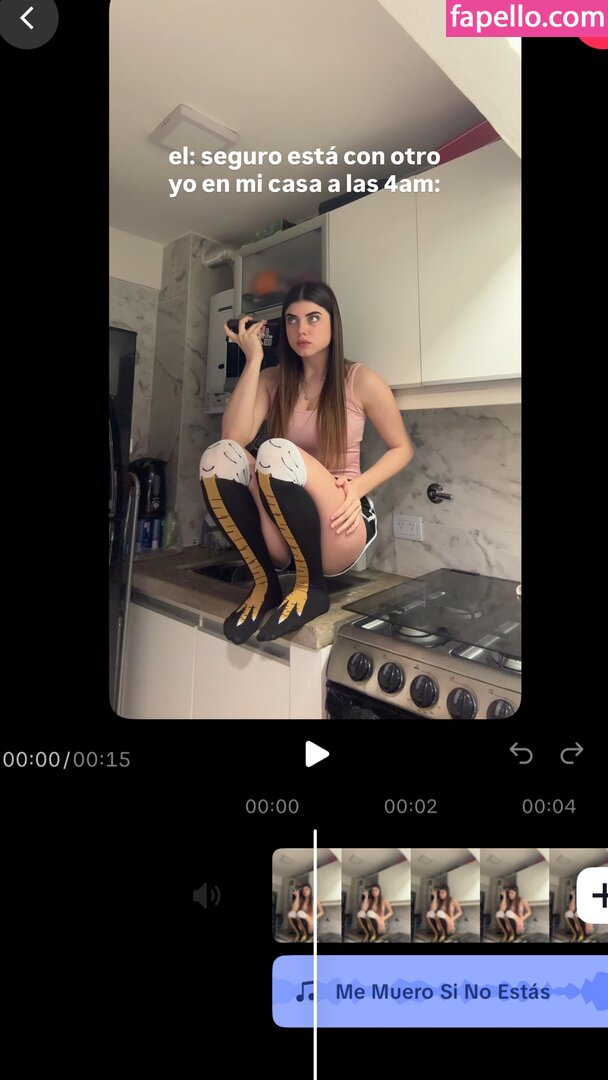Go back with the top-left arrow
Image resolution: width=608 pixels, height=1080 pixels.
pos(27,18)
